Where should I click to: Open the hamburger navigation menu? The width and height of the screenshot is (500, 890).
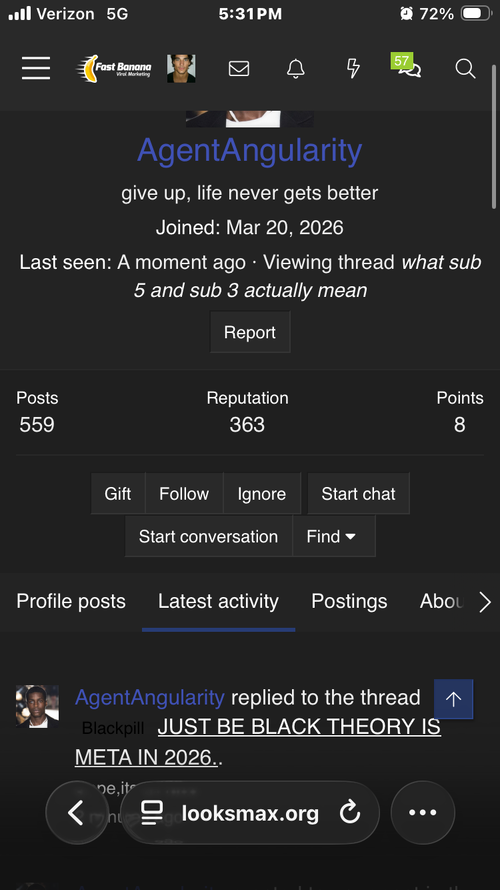(36, 69)
